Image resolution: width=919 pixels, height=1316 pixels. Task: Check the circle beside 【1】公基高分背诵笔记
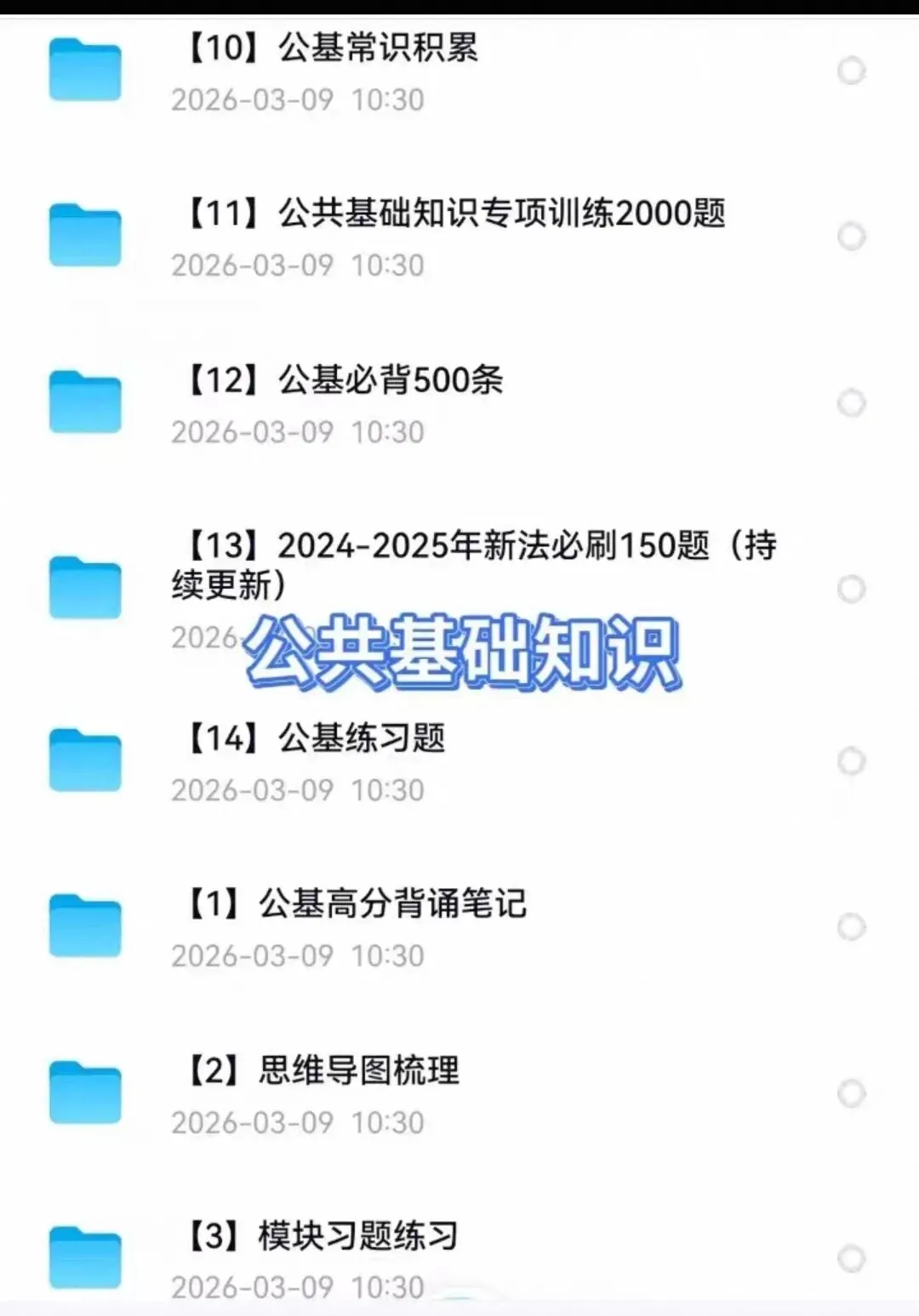(x=851, y=926)
